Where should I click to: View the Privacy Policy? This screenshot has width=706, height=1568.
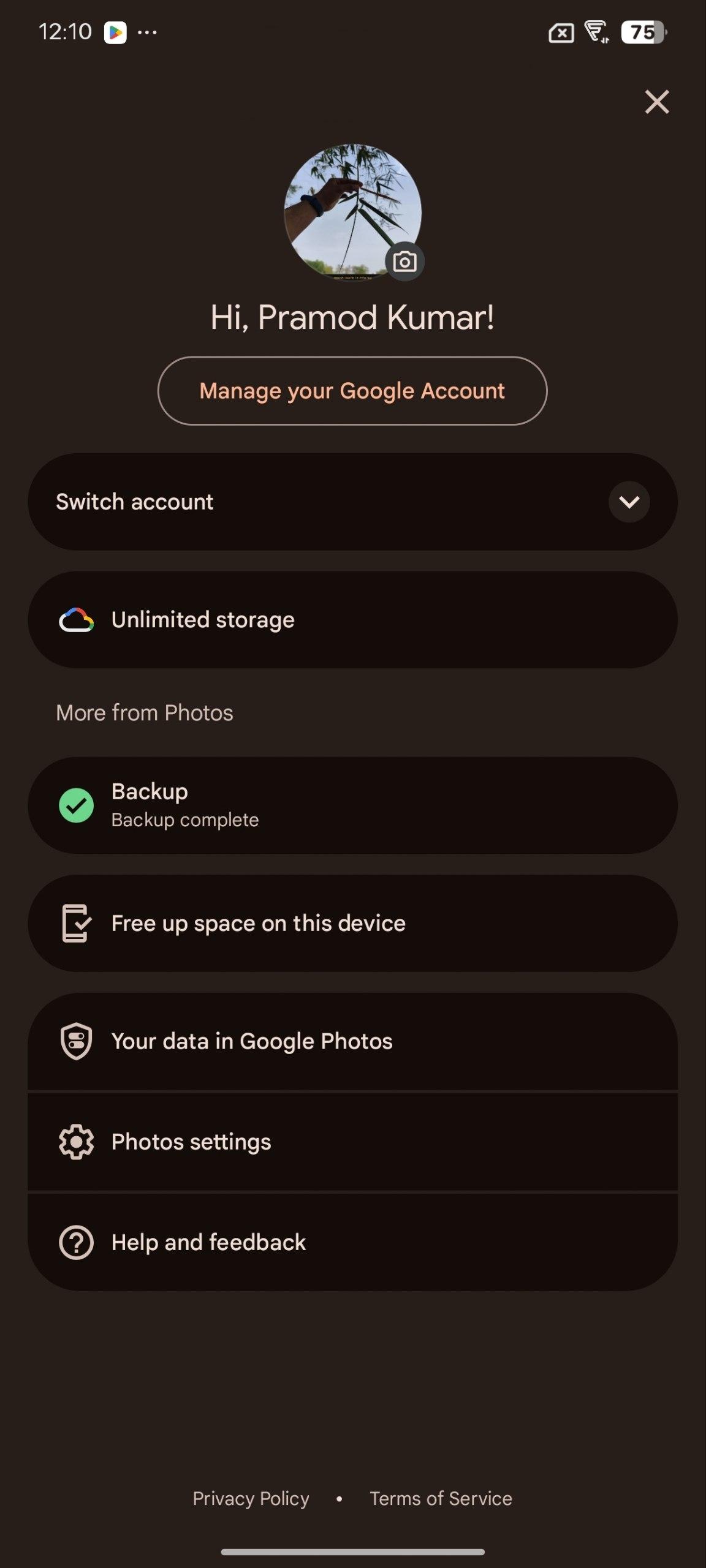click(x=251, y=1498)
